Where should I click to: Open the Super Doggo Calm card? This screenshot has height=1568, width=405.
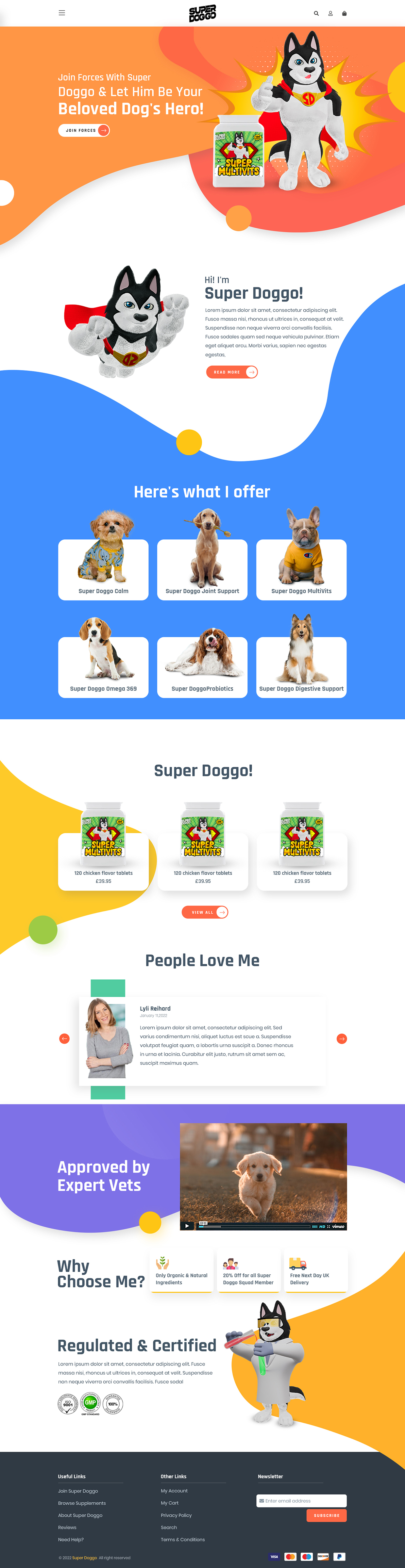[x=103, y=570]
